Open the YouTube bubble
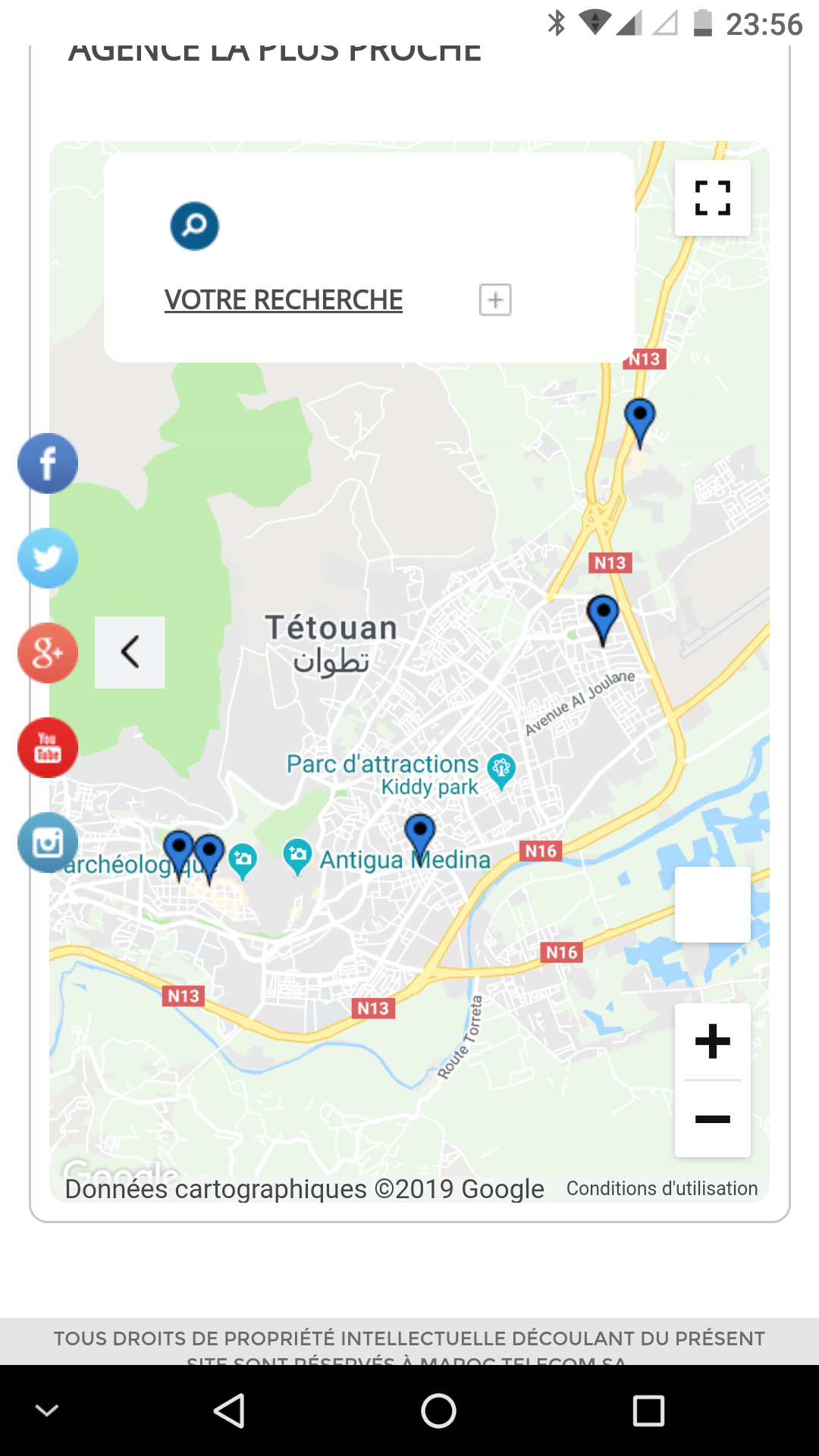Screen dimensions: 819x1456 (x=48, y=748)
